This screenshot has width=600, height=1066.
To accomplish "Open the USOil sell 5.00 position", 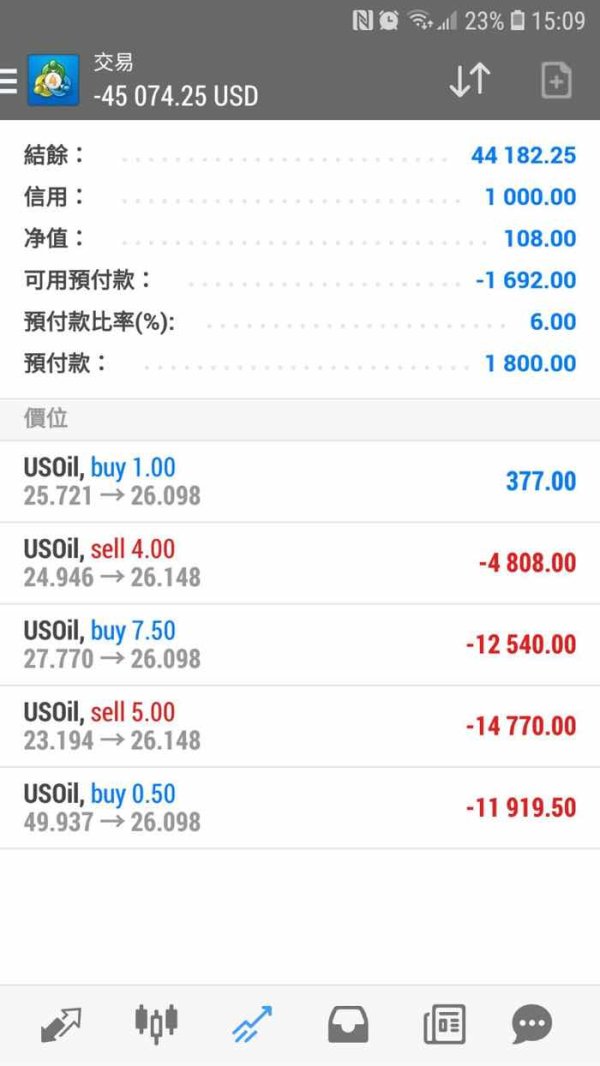I will coord(300,726).
